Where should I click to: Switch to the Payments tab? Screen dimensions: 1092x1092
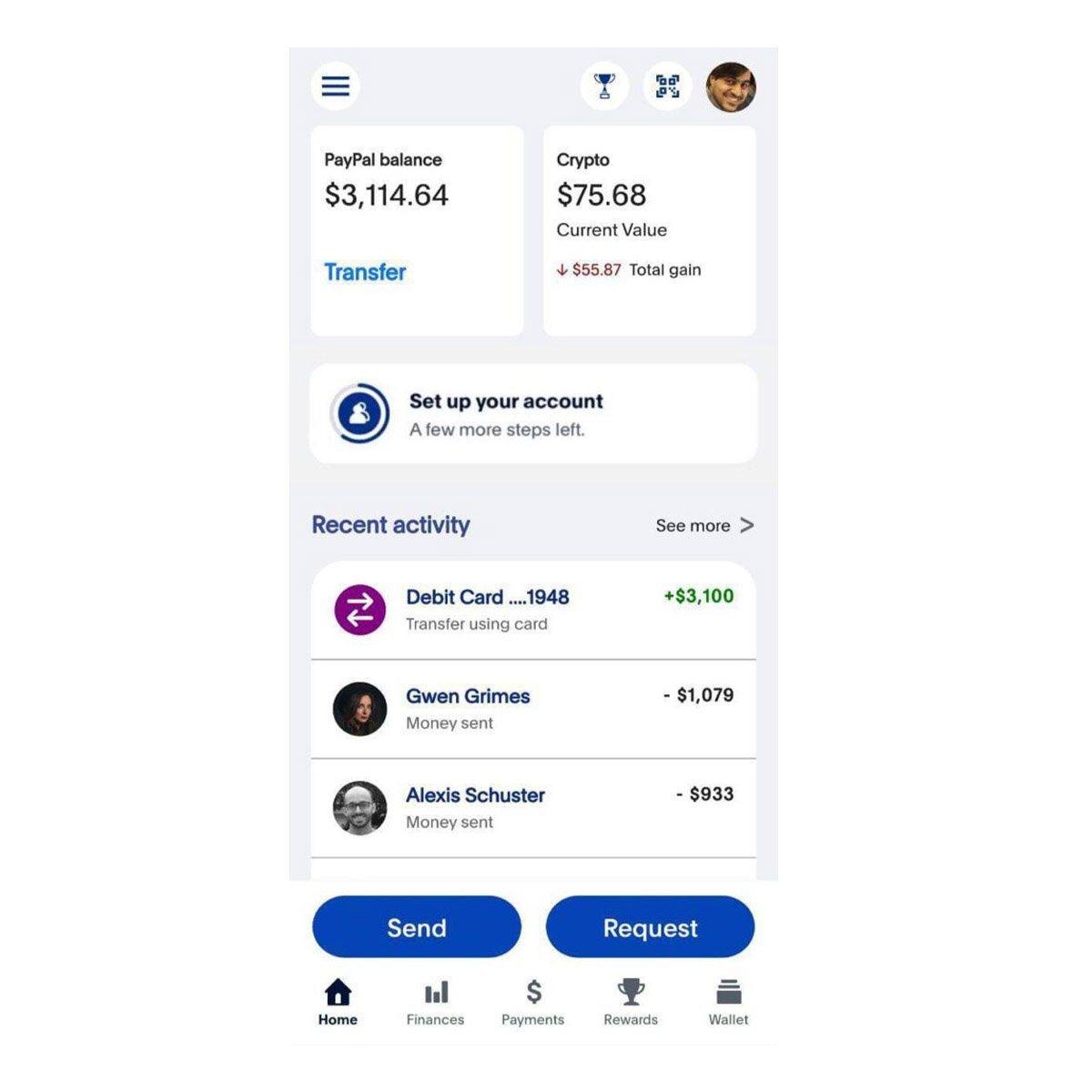click(533, 1003)
